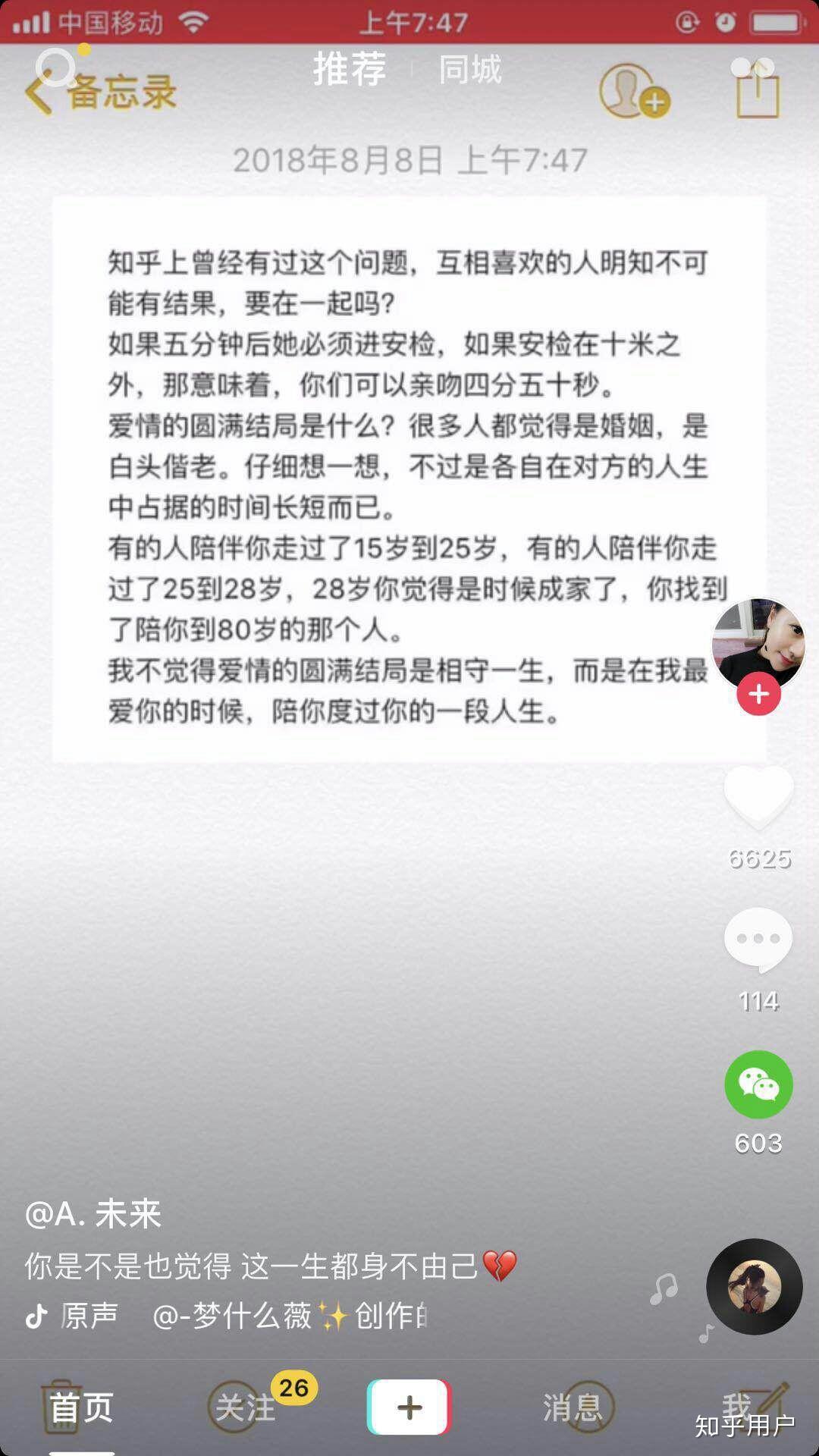
Task: Switch to the 同城 tab
Action: tap(470, 69)
